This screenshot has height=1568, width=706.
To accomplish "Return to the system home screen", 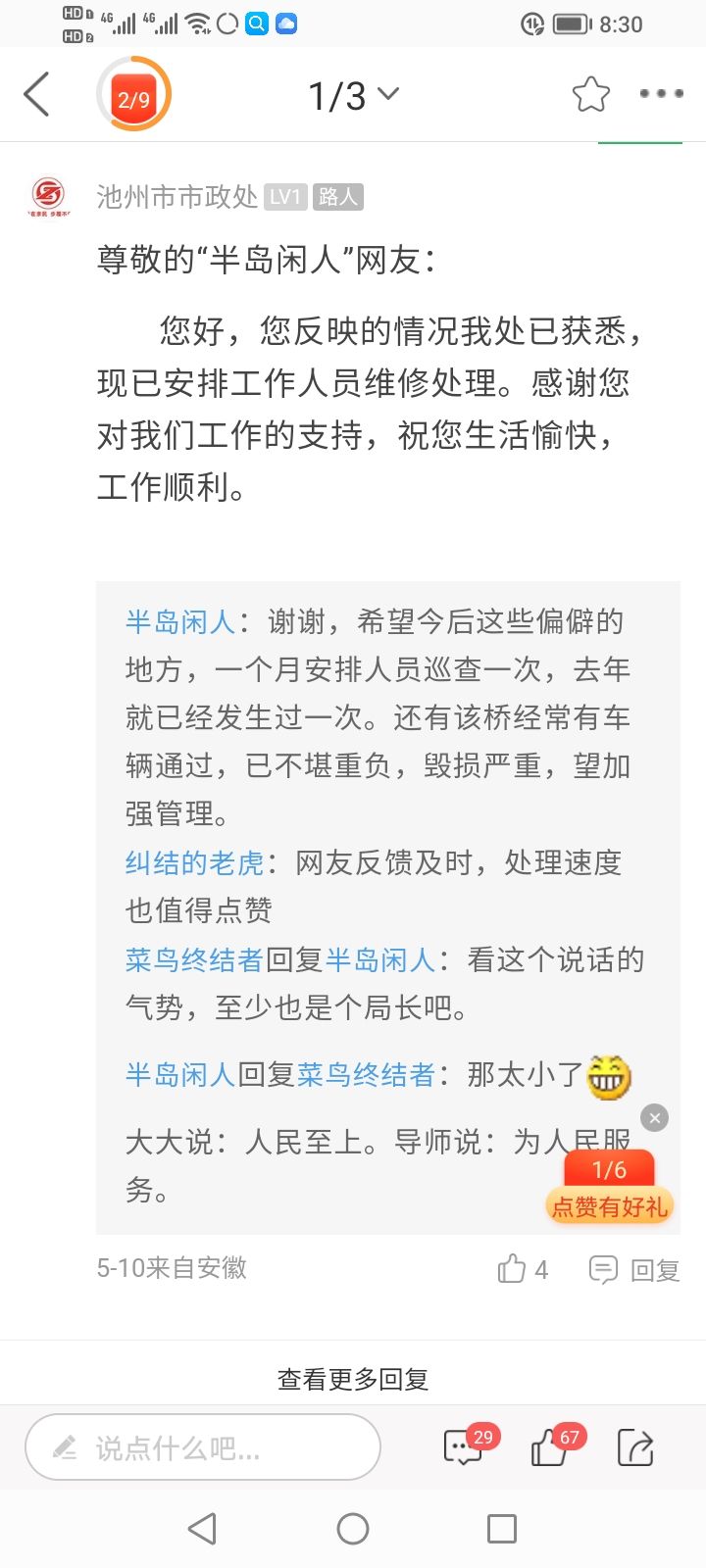I will 353,1529.
